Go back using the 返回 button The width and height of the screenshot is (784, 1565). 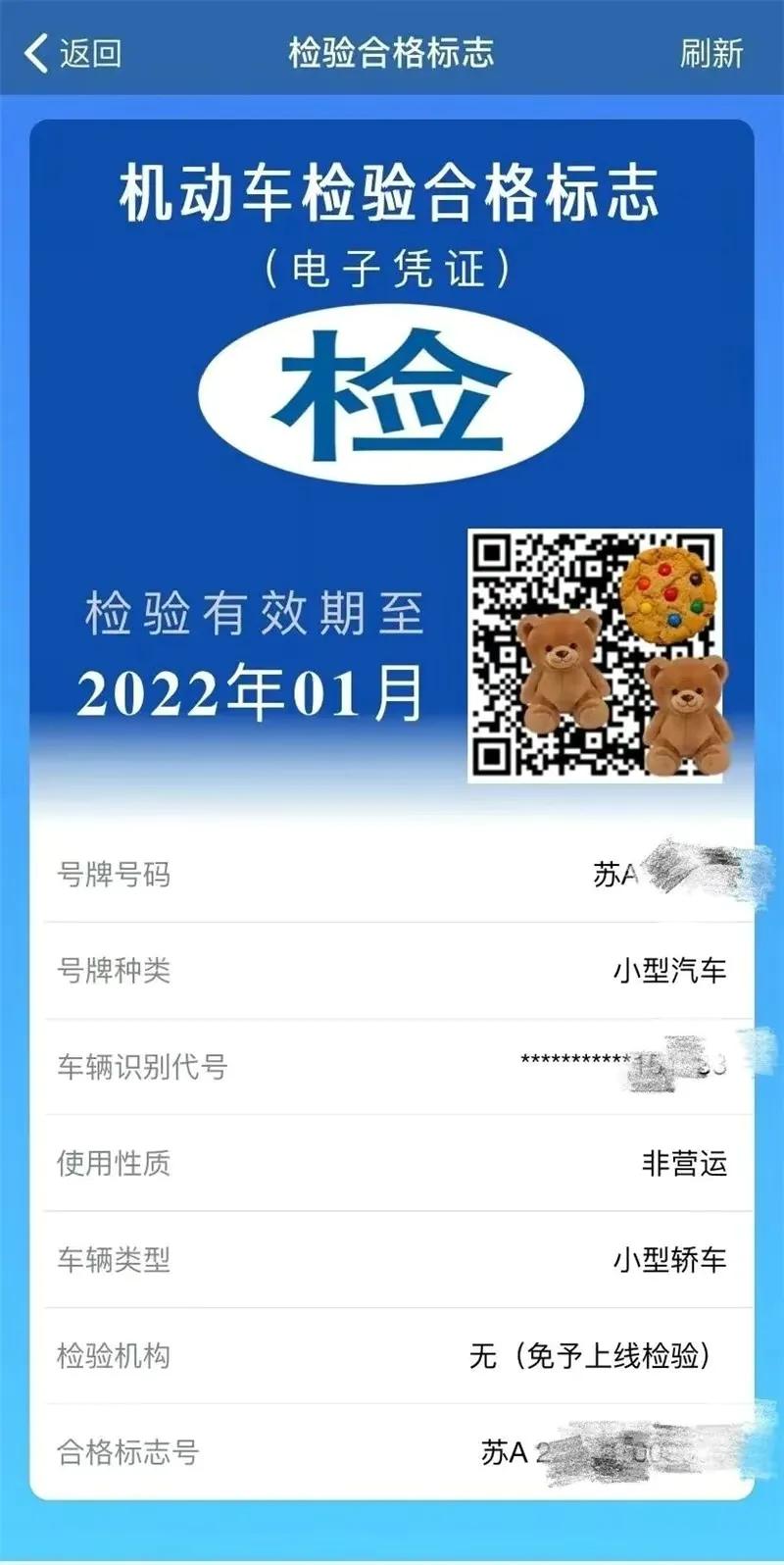tap(73, 53)
